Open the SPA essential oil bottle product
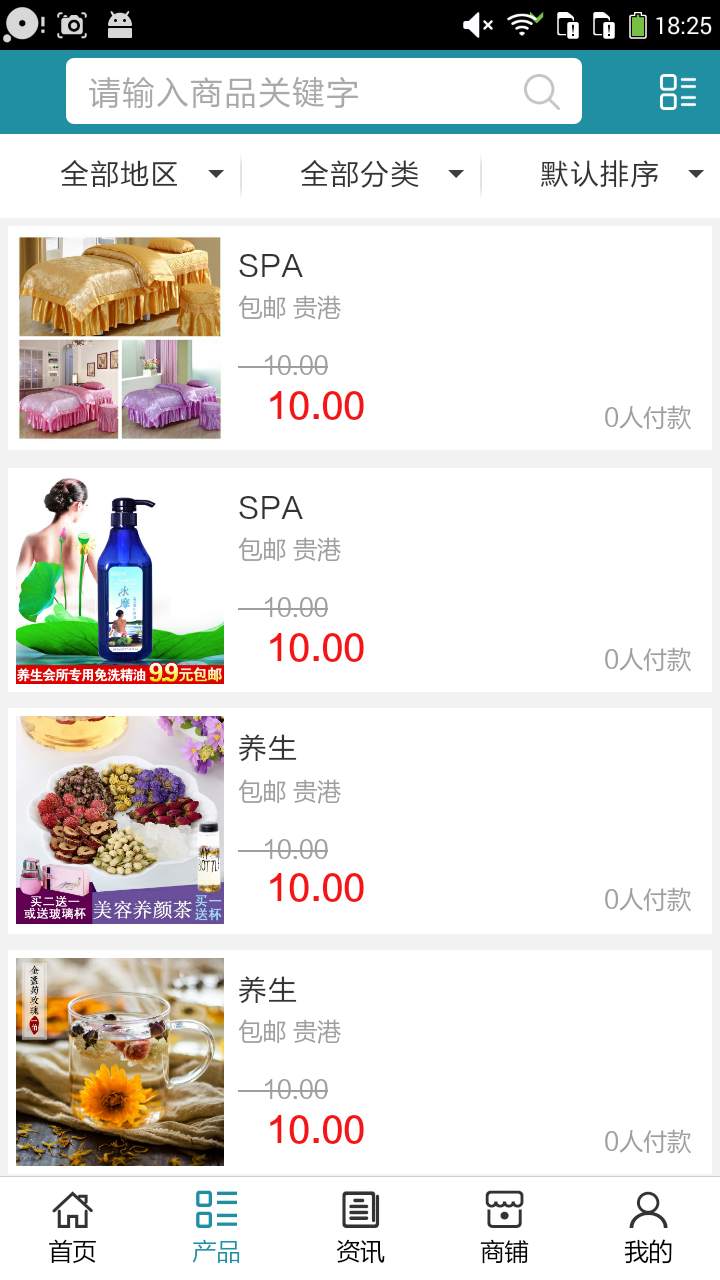 pyautogui.click(x=360, y=580)
